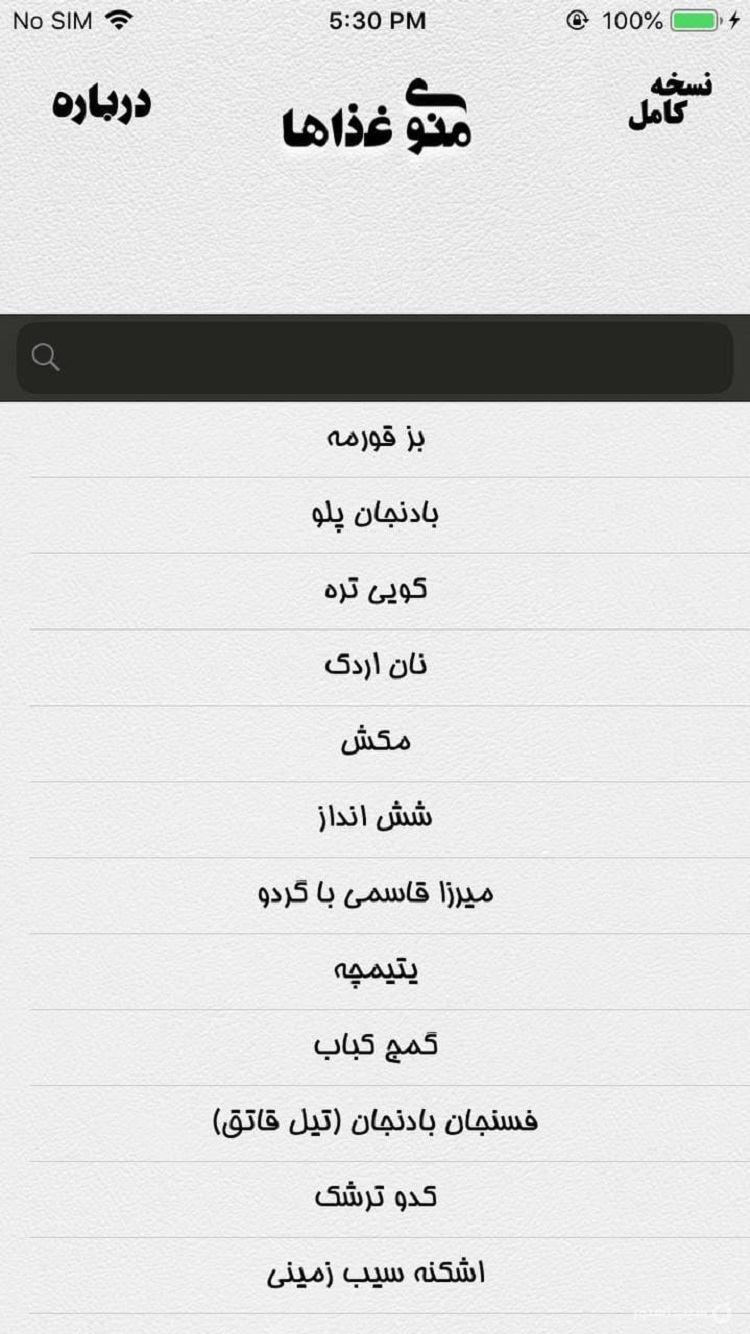Select کویی تره from the list
This screenshot has height=1334, width=750.
point(375,588)
